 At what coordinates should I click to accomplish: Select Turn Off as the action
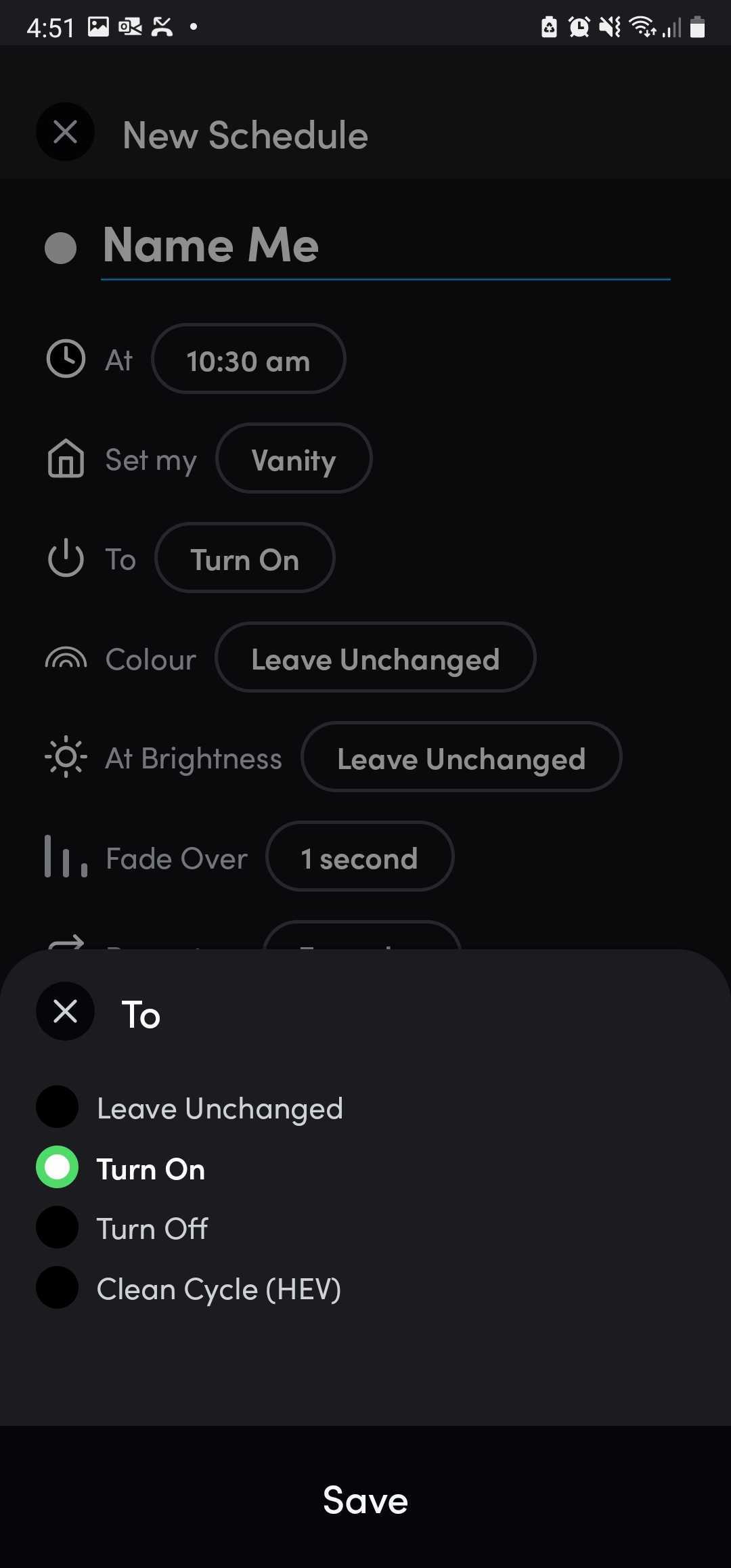click(x=58, y=1227)
